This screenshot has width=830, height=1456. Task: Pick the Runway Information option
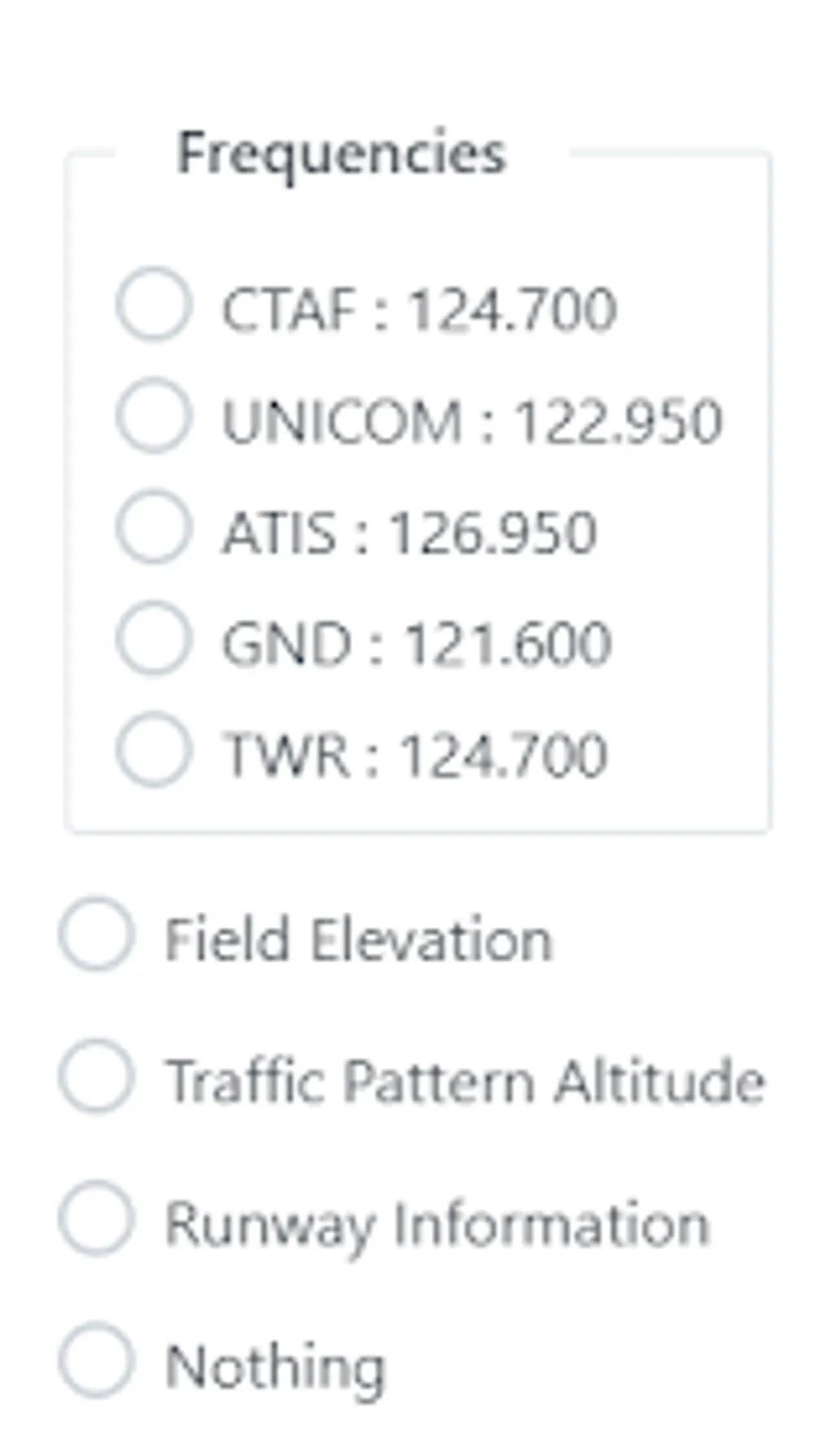click(96, 1218)
